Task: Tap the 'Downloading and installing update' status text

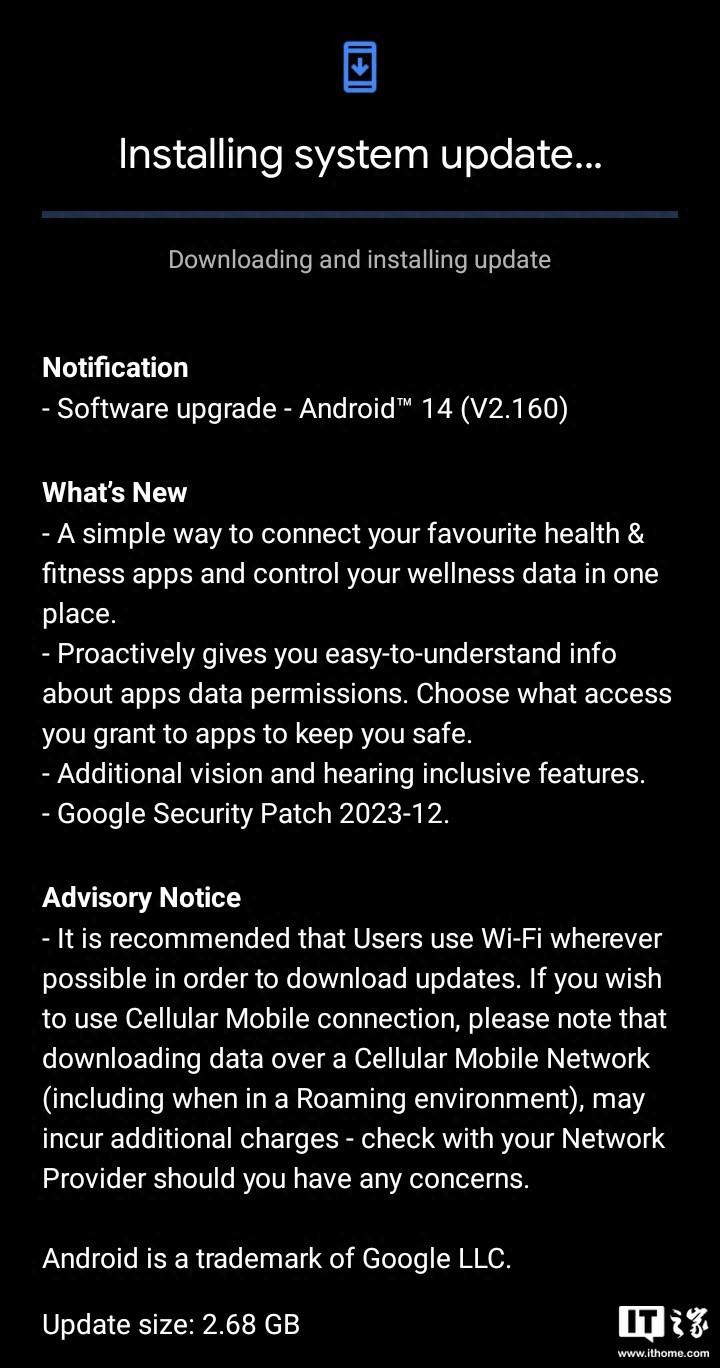Action: tap(360, 259)
